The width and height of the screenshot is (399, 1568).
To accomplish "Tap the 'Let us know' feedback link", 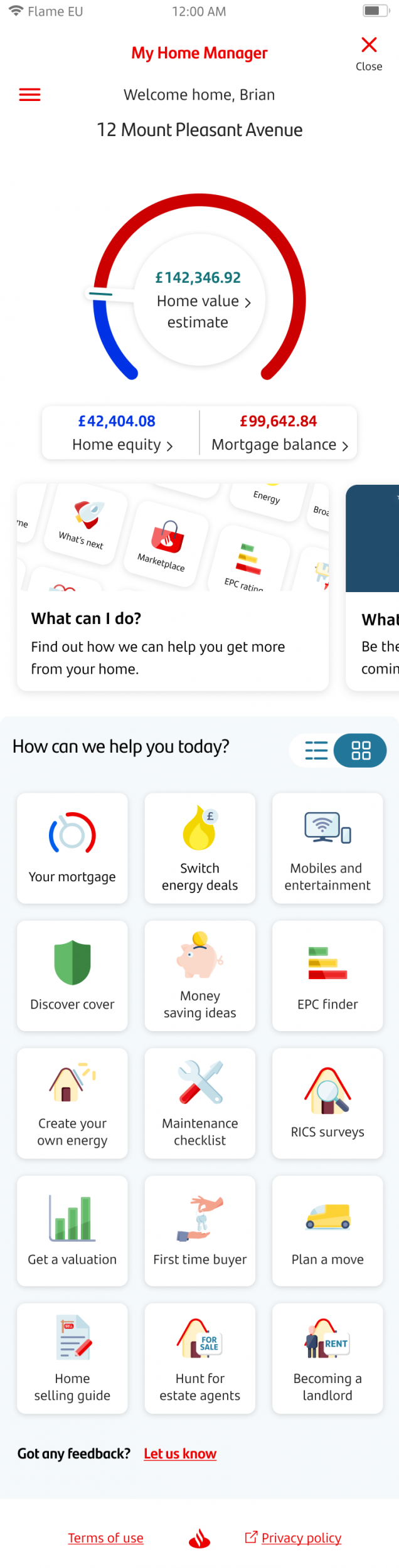I will 180,1454.
